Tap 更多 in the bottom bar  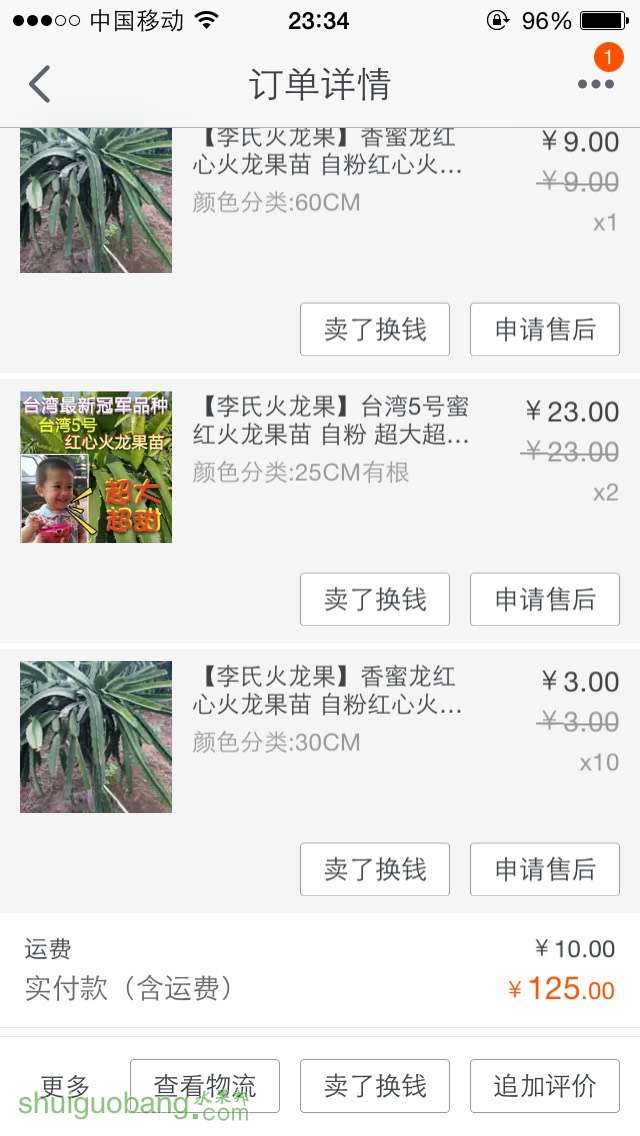tap(65, 1086)
